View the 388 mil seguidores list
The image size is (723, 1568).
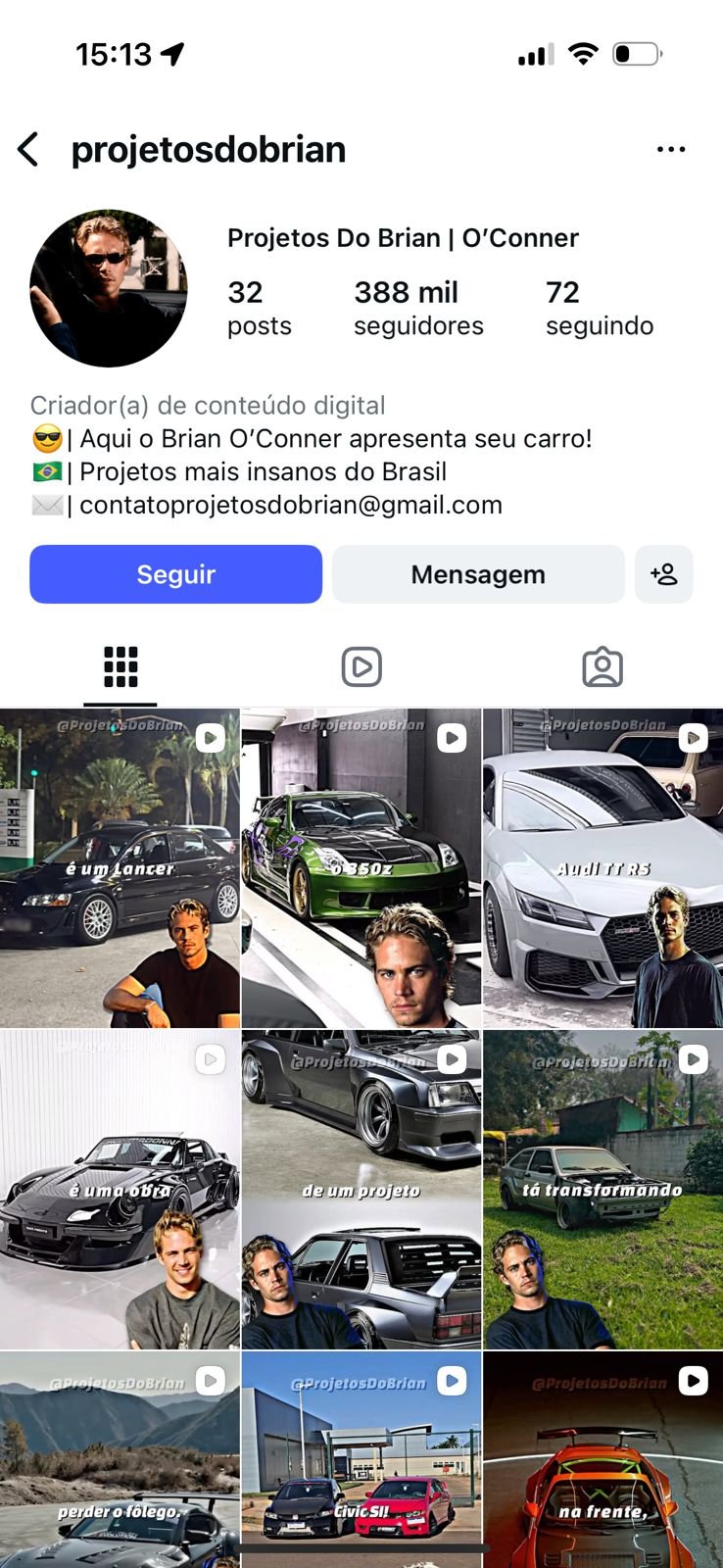(418, 308)
